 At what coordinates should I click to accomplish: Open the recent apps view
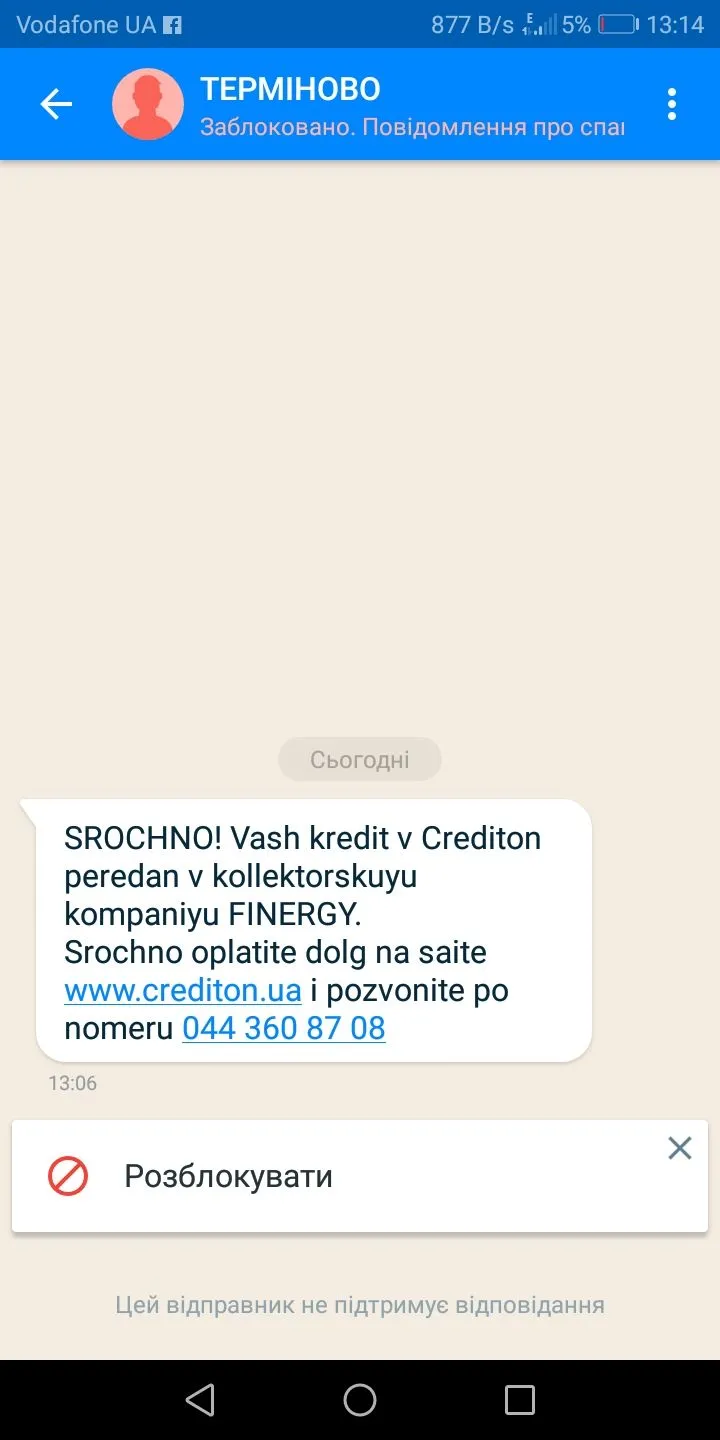tap(519, 1400)
